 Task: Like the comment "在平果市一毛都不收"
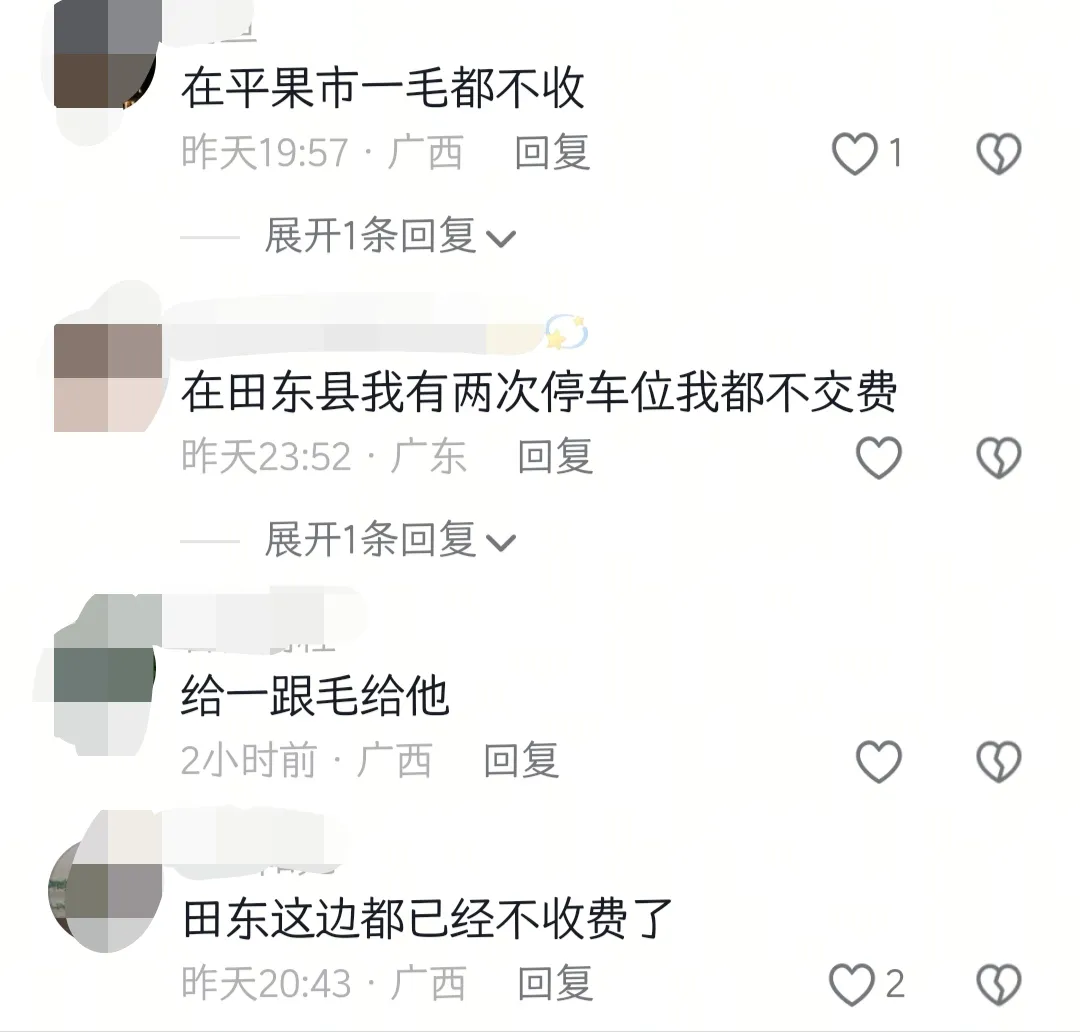(855, 155)
